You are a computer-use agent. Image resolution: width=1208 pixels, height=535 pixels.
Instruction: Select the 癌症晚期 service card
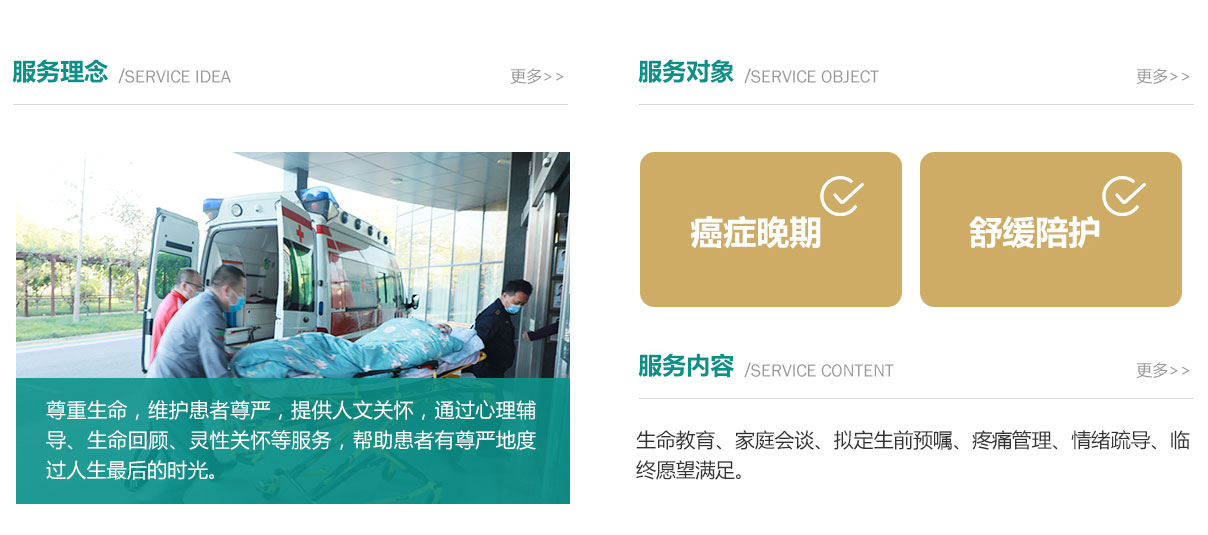770,229
